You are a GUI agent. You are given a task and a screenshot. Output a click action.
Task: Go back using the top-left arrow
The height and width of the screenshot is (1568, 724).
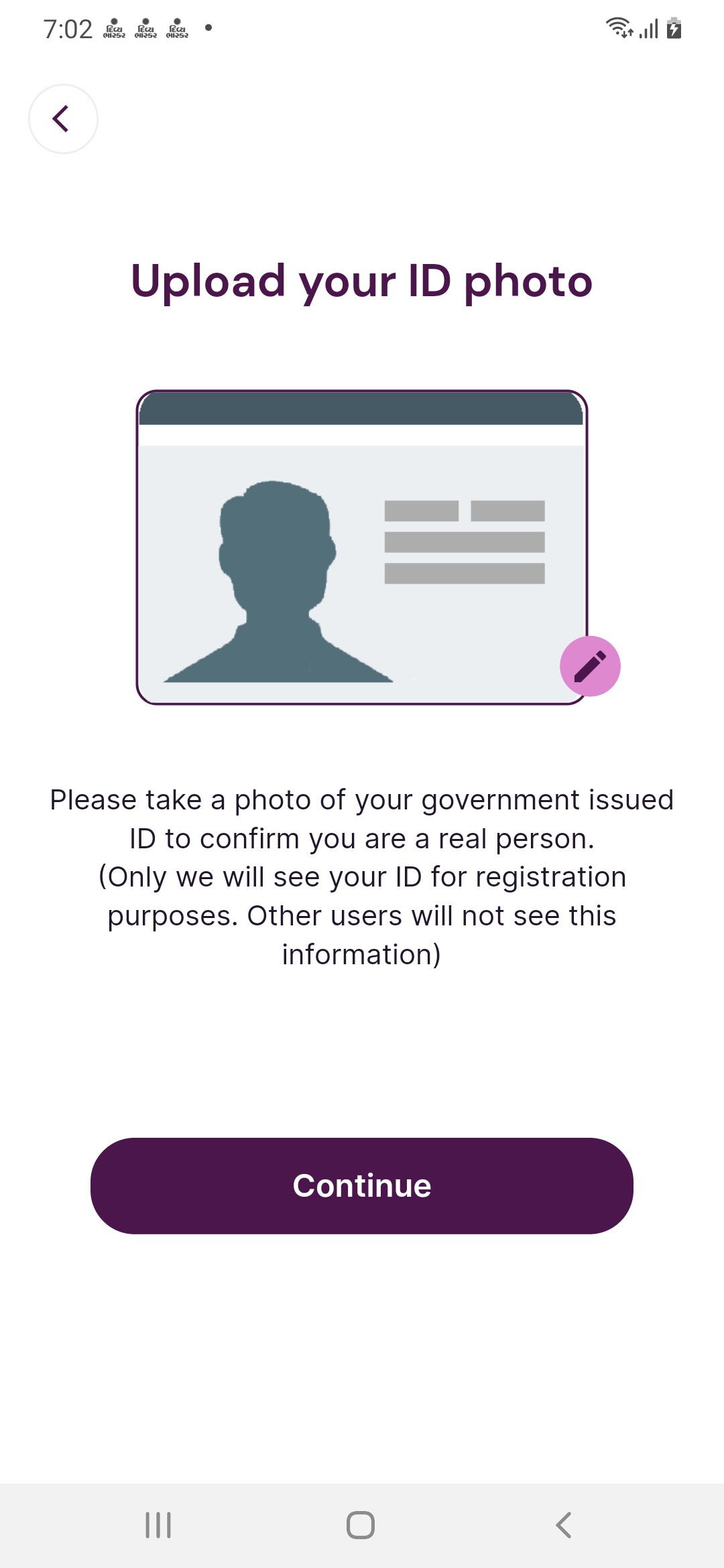click(63, 119)
